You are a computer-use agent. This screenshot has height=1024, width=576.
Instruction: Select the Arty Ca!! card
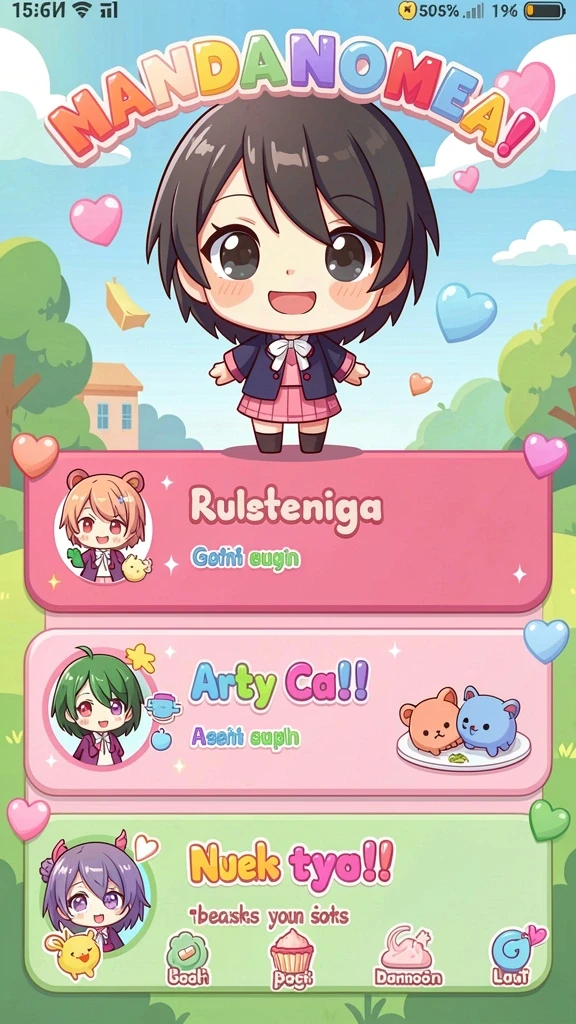click(287, 712)
